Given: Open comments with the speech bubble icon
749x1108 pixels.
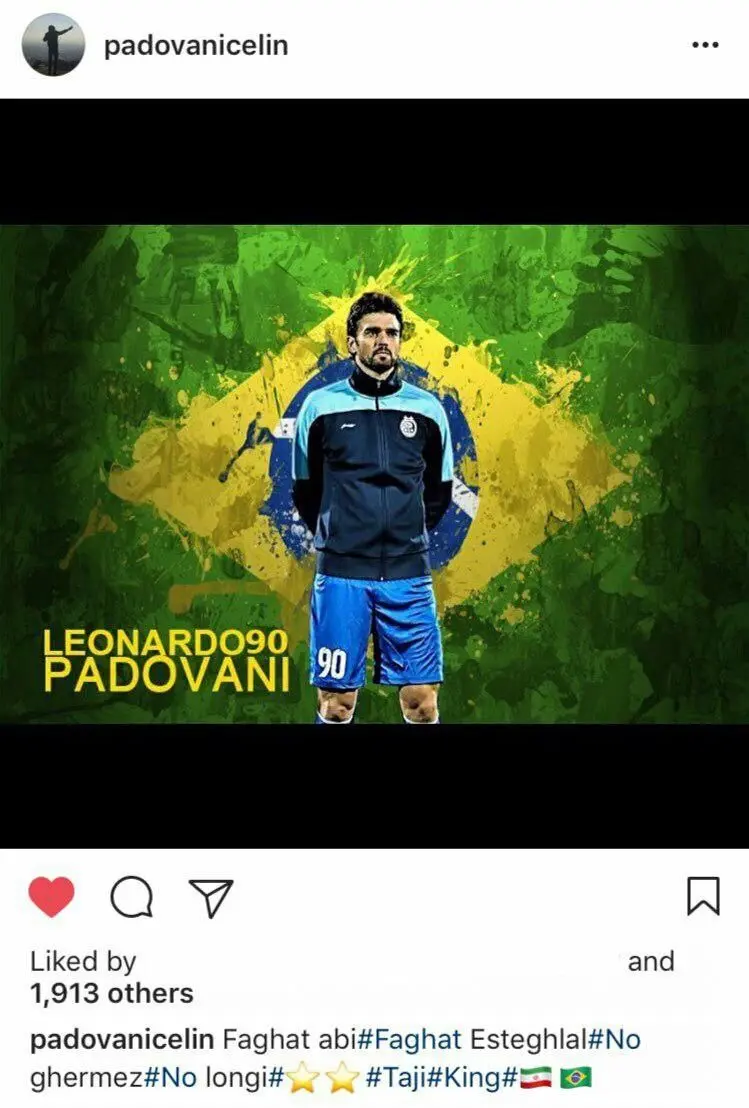Looking at the screenshot, I should click(131, 897).
